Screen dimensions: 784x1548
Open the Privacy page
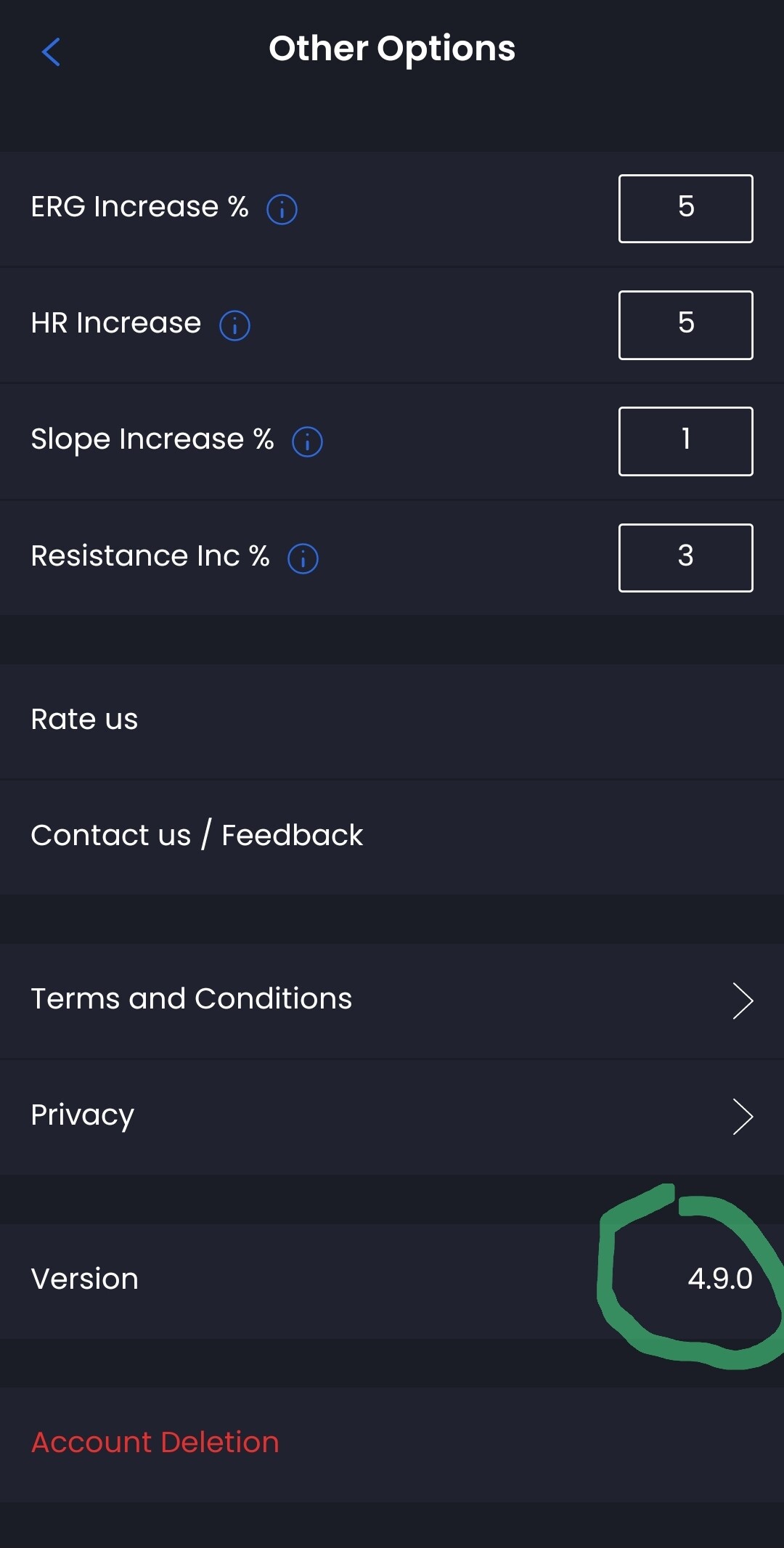tap(392, 1117)
